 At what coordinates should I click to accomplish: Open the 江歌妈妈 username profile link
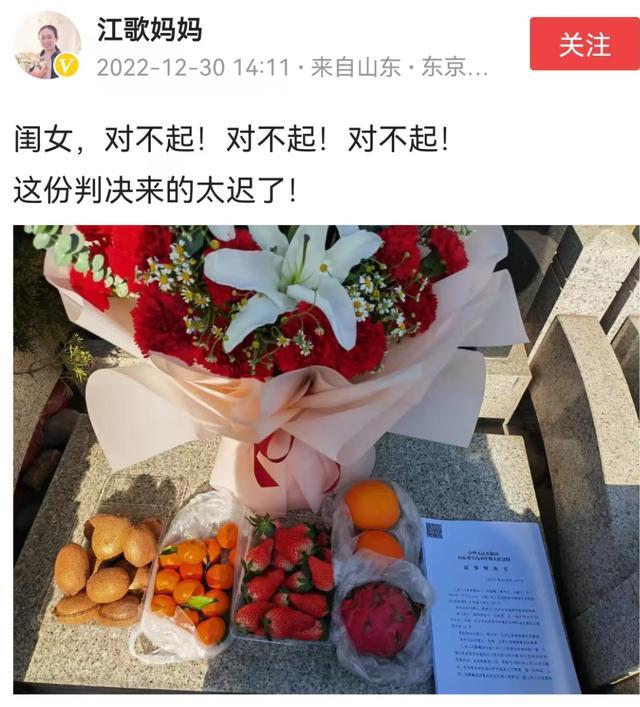(149, 28)
